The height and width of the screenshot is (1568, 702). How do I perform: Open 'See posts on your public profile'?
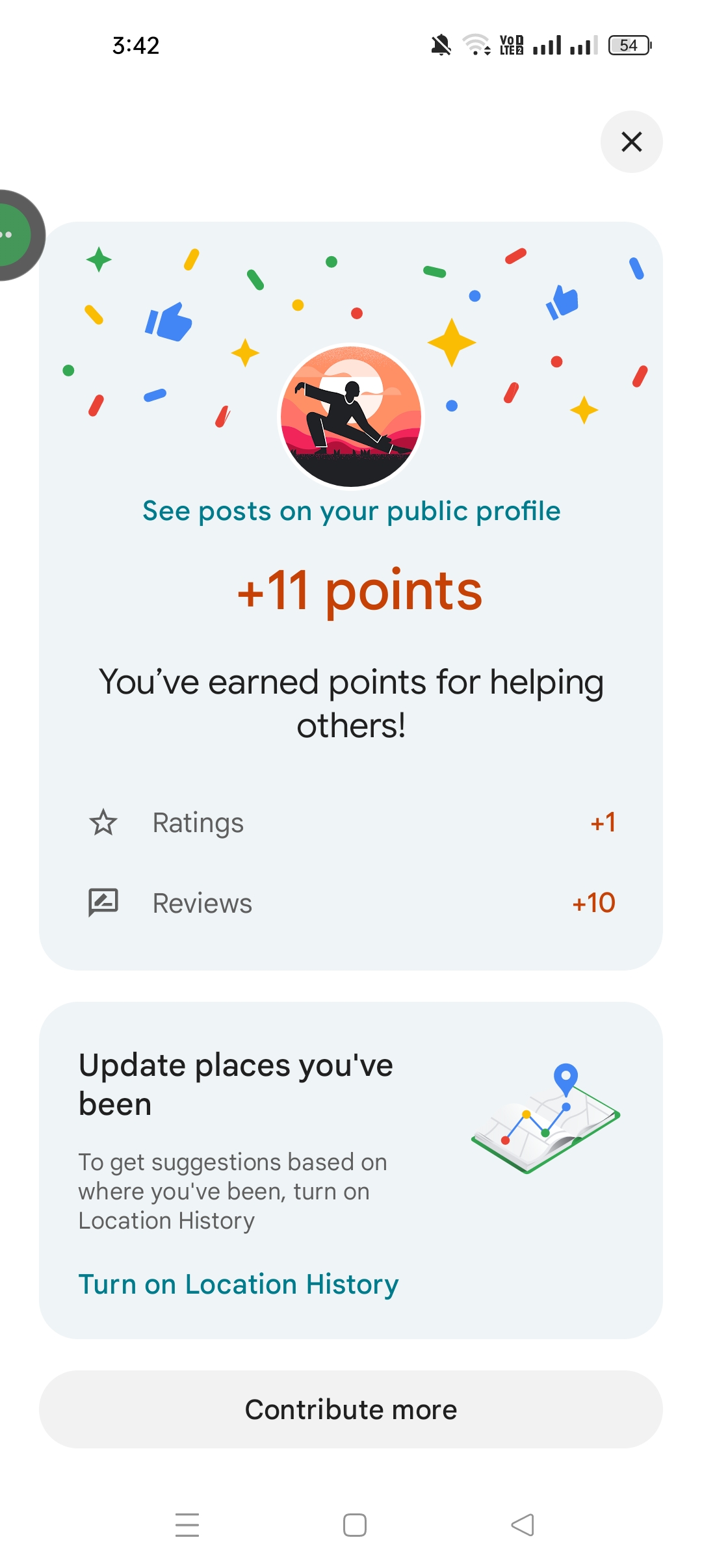click(x=351, y=511)
